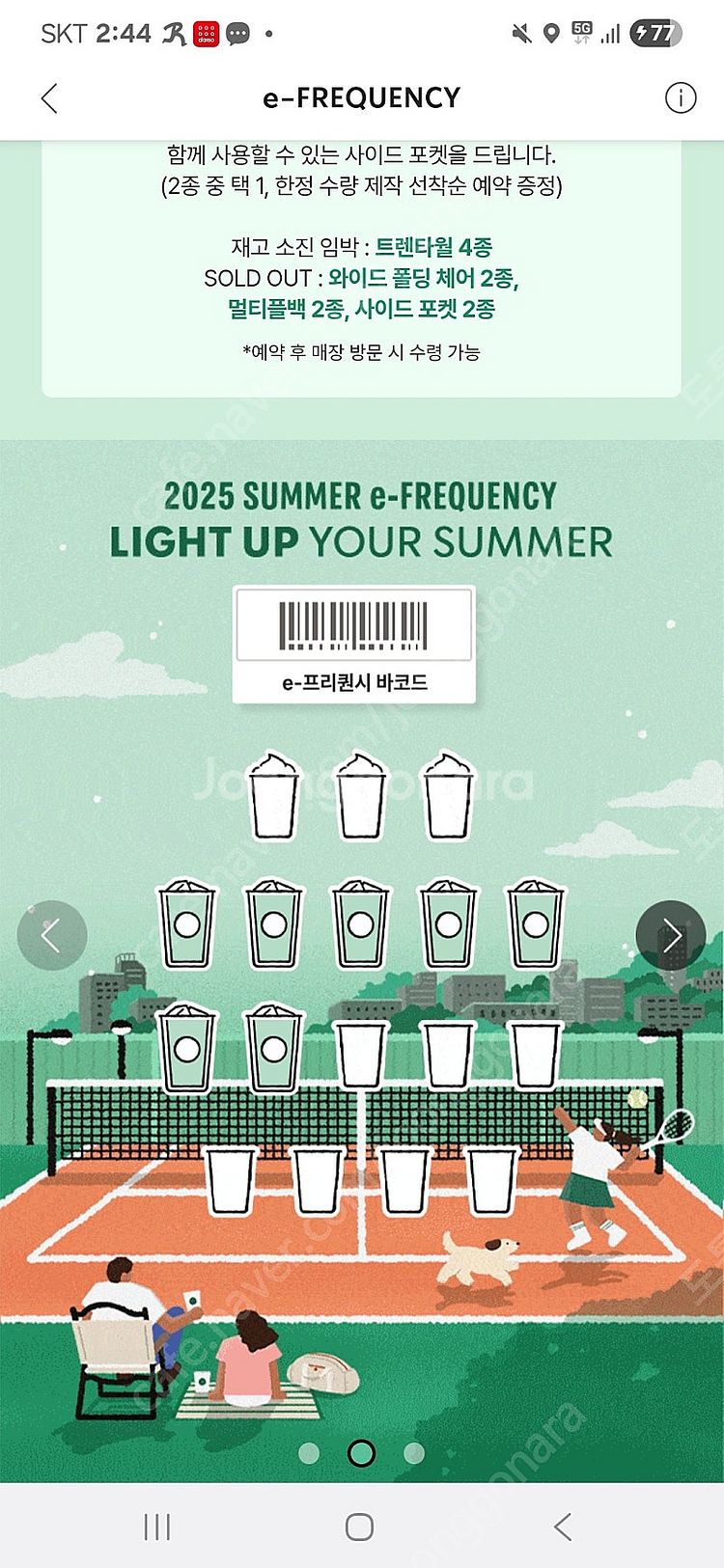Go back from the e-FREQUENCY page
This screenshot has height=1568, width=724.
50,97
